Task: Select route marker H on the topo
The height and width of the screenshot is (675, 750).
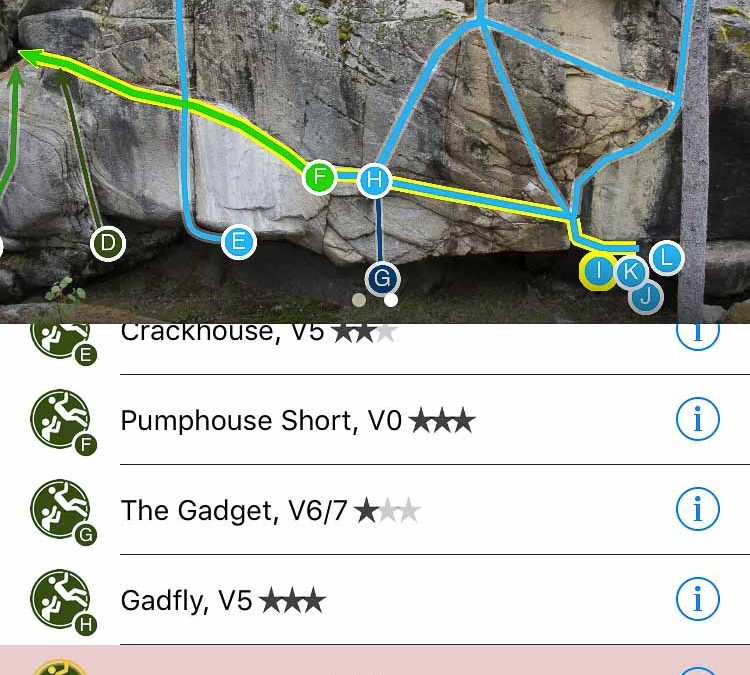Action: pos(374,180)
